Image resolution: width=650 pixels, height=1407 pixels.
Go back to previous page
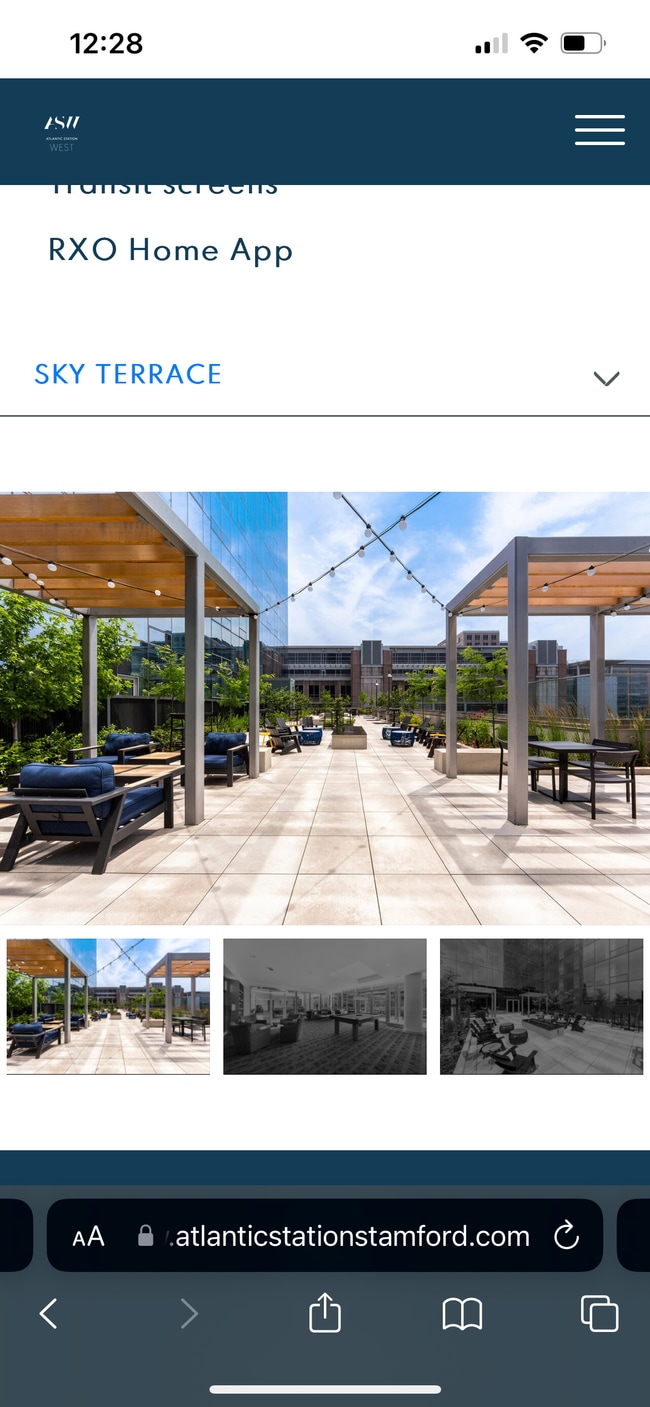(x=48, y=1313)
